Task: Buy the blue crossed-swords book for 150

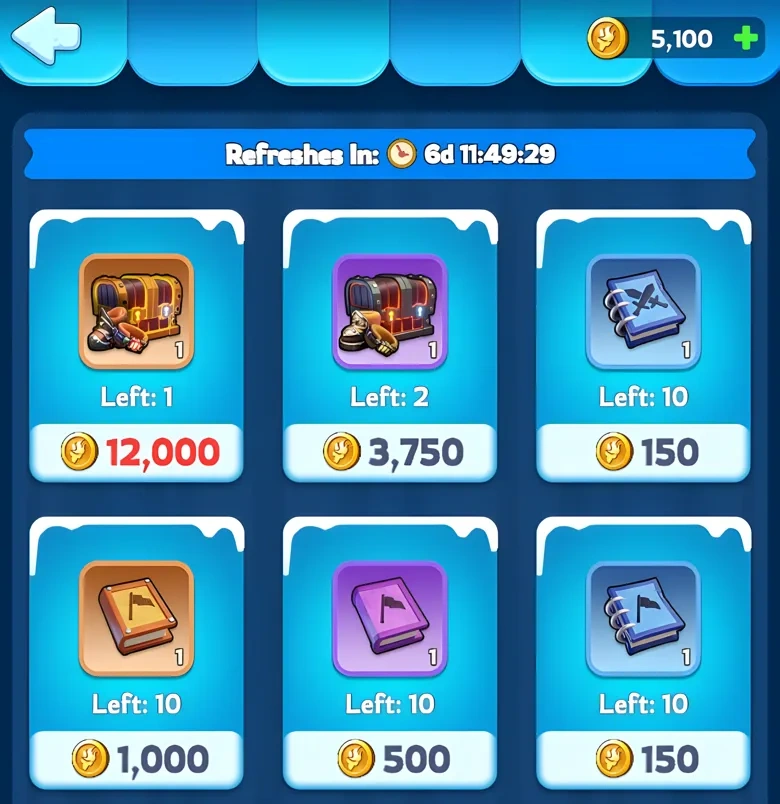Action: (x=644, y=453)
